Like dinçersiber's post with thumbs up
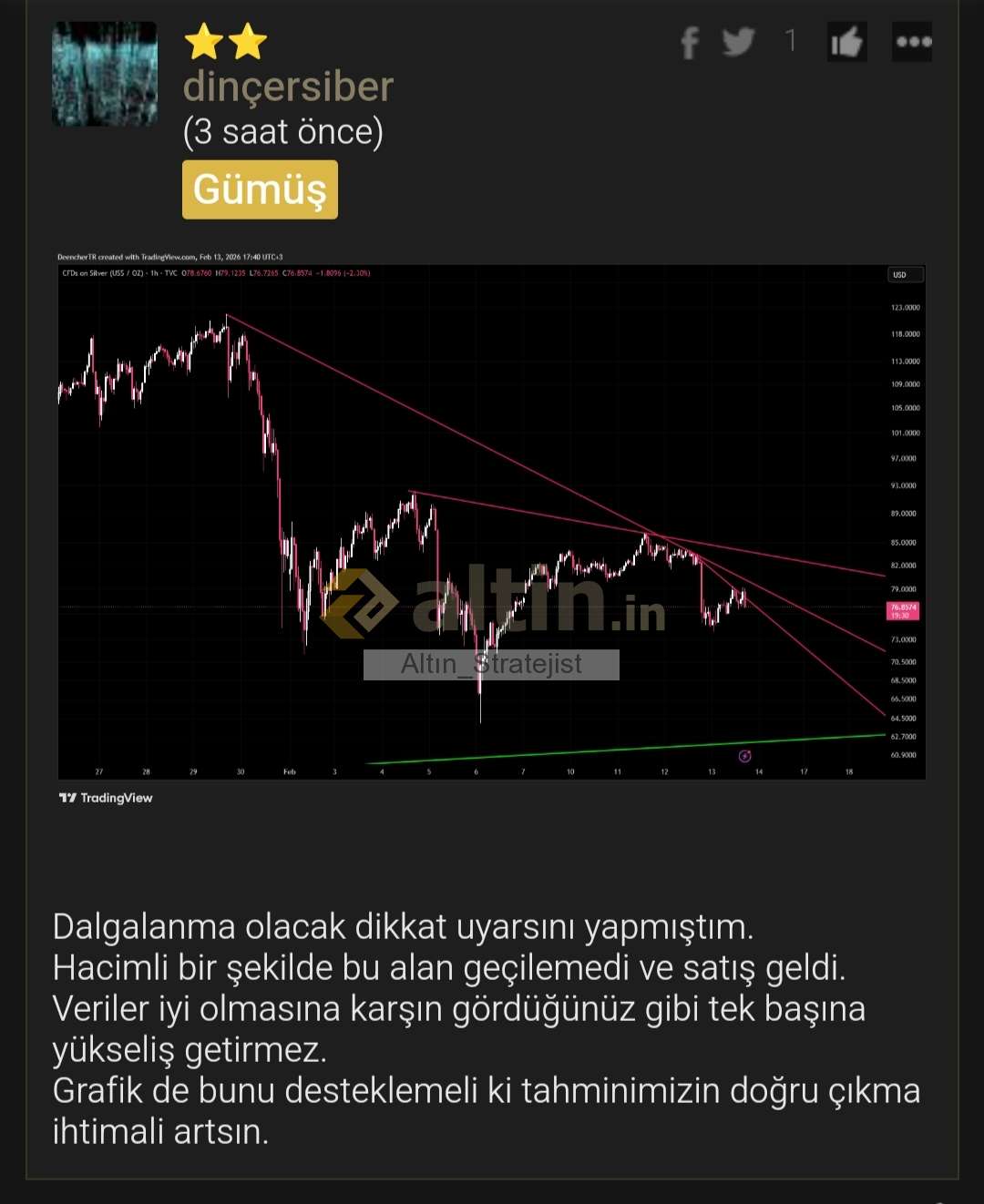This screenshot has width=984, height=1204. (846, 42)
